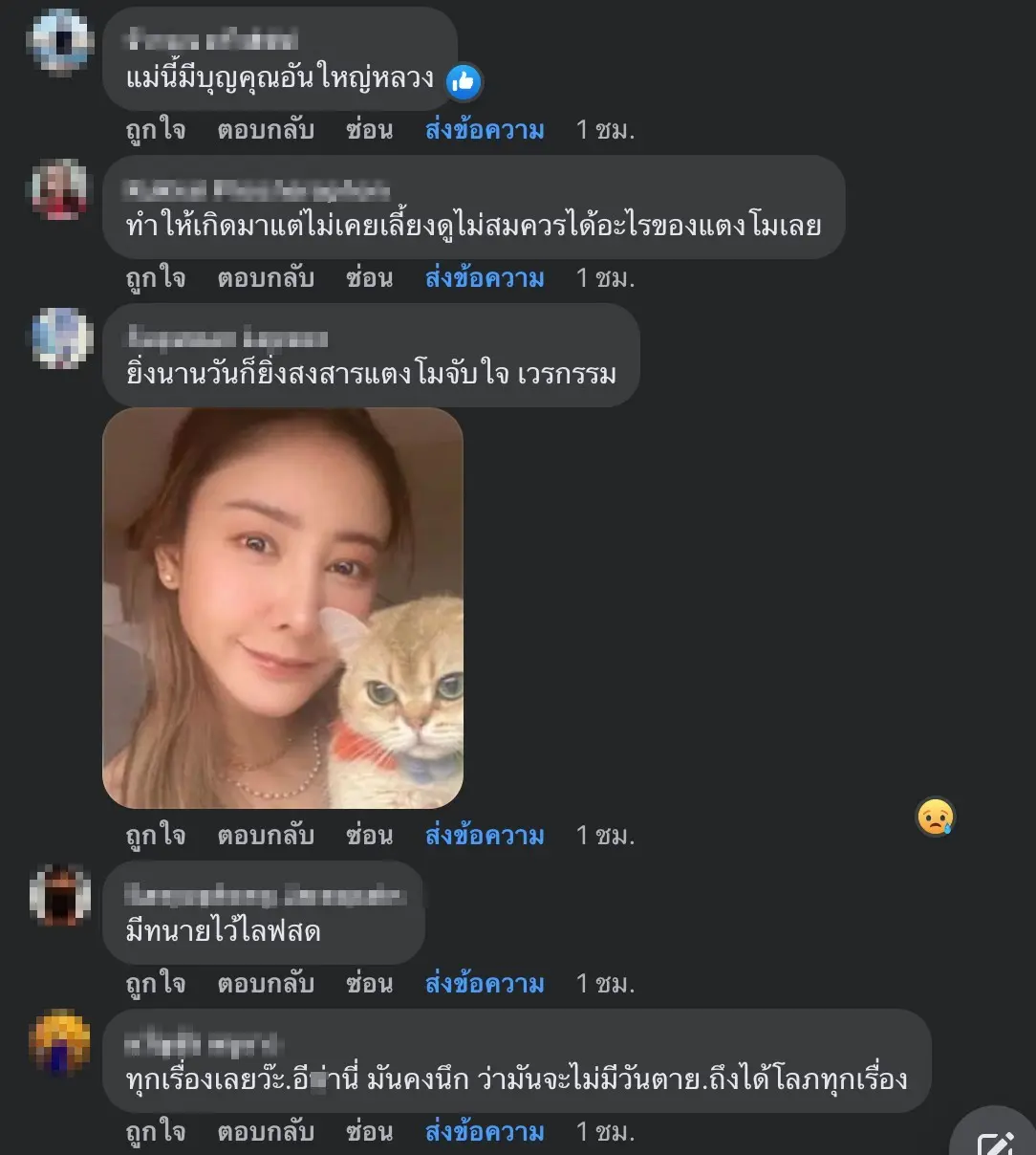The image size is (1036, 1155).
Task: Hide the comment starting "ทำให้เกิดมาแต่ไม่เคยเลี้ยงดู"
Action: [369, 278]
